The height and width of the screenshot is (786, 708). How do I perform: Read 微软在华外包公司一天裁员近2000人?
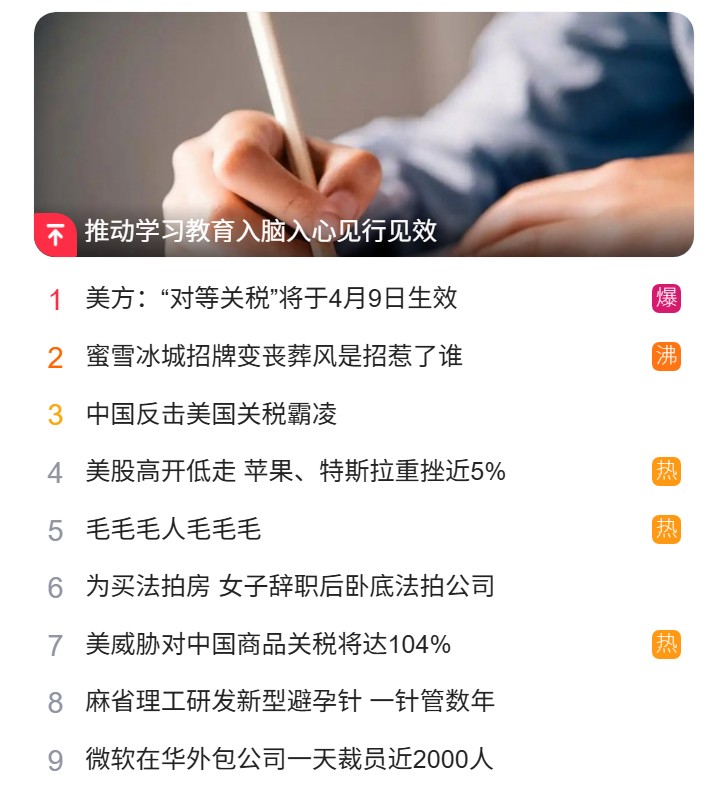(x=290, y=760)
